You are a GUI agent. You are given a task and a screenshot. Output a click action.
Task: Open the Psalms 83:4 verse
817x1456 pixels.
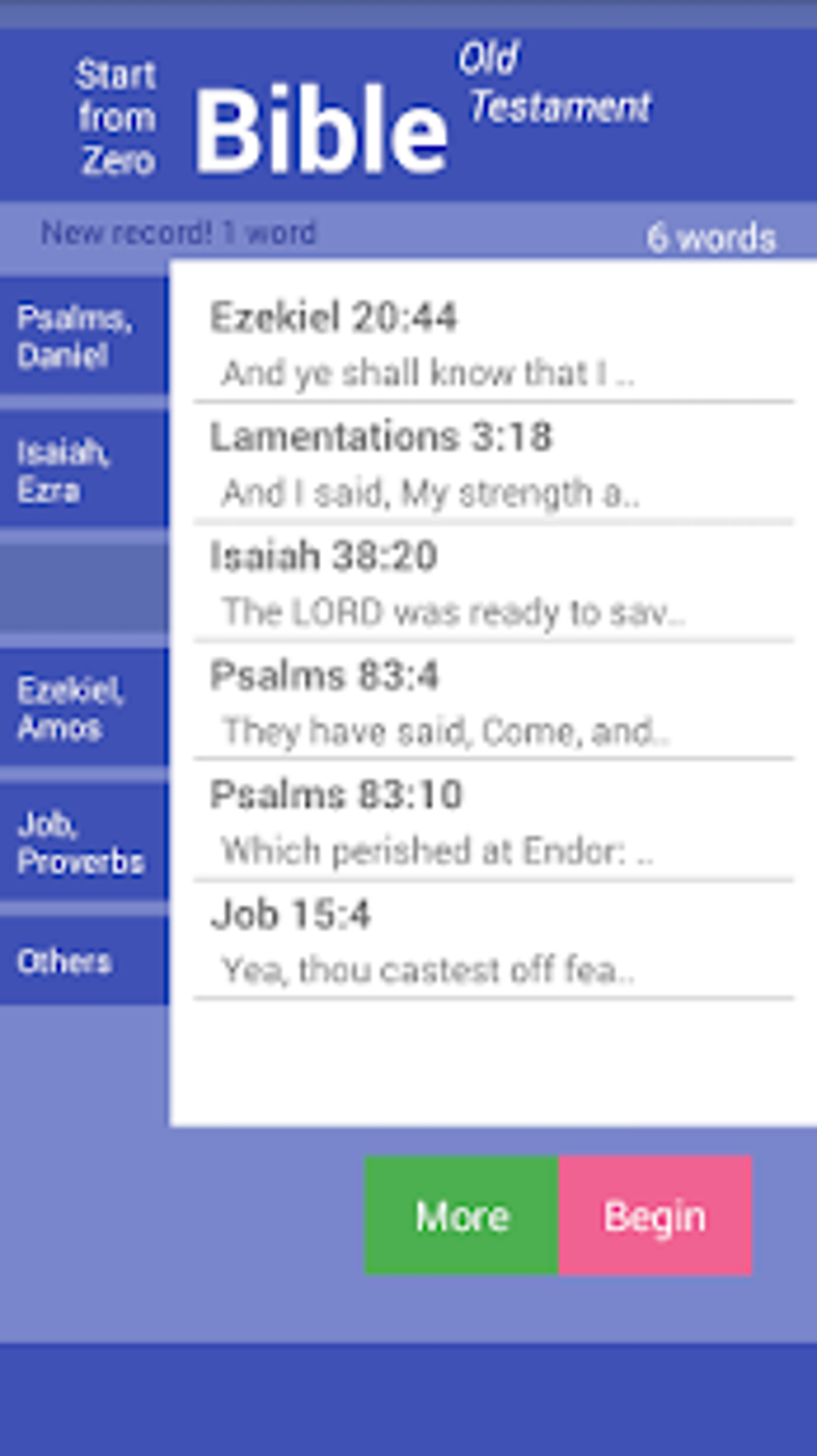coord(493,702)
